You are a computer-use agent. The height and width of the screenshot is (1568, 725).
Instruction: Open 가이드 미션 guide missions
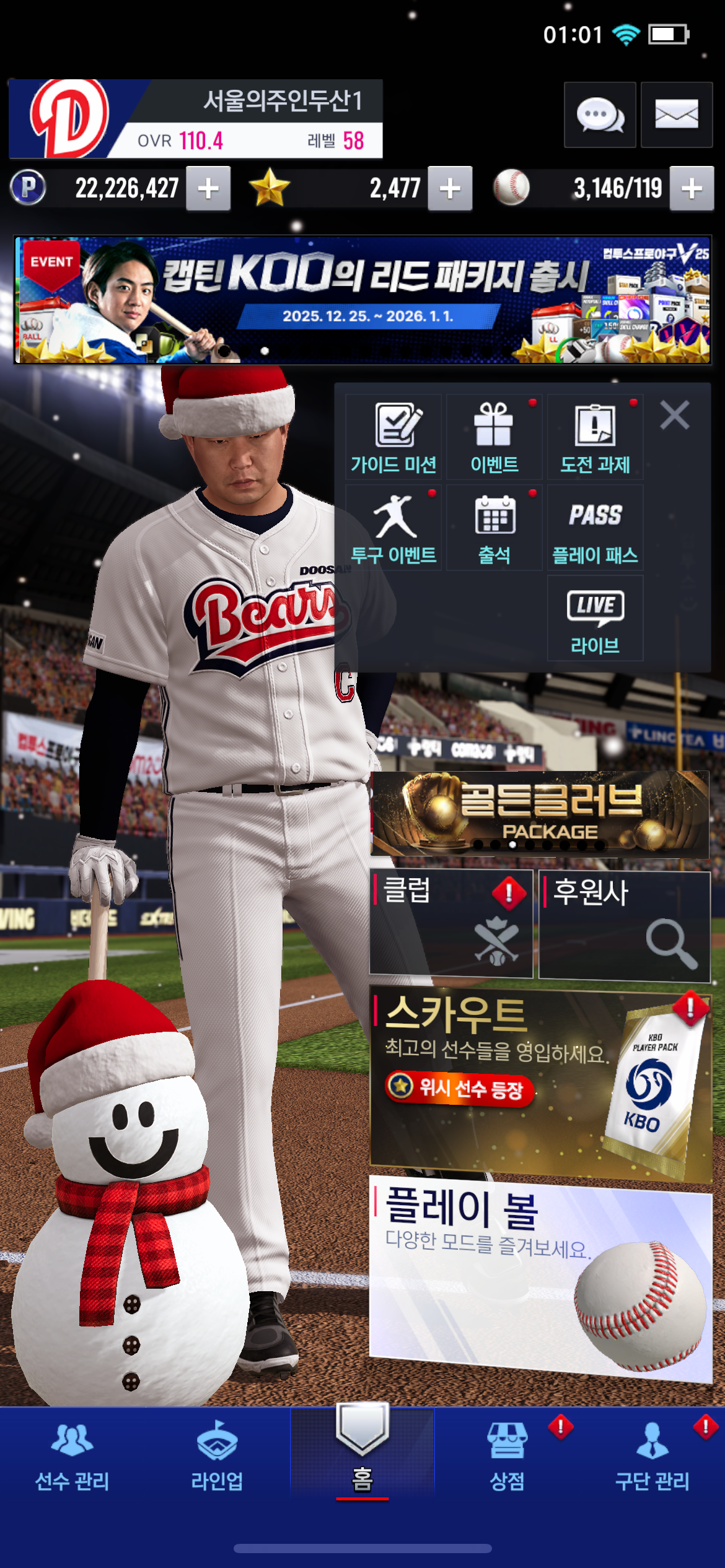pyautogui.click(x=393, y=437)
